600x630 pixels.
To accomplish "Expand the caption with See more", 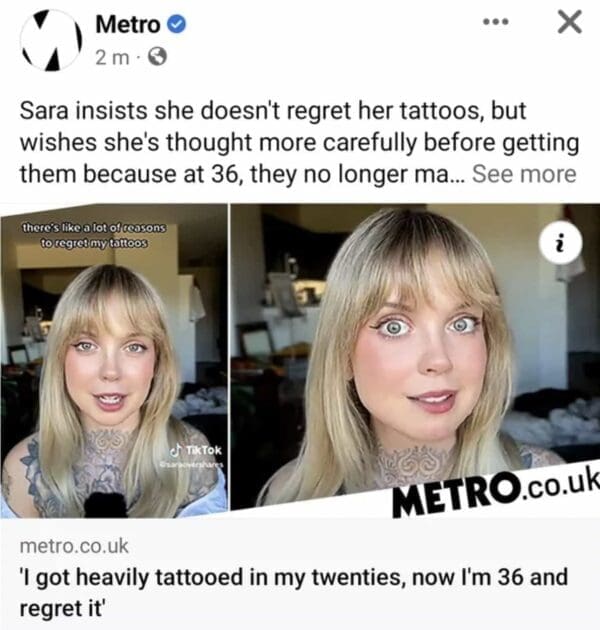I will [x=524, y=174].
